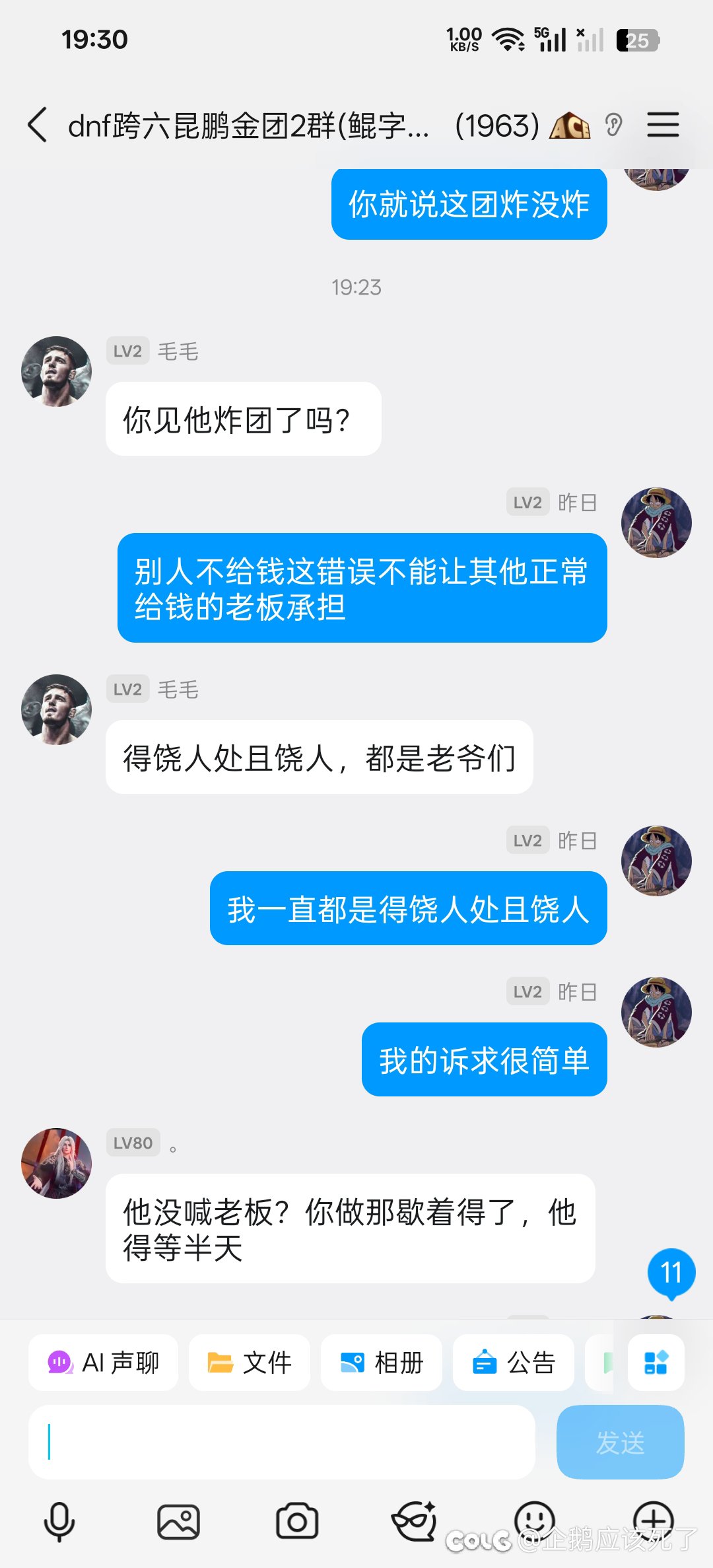Open group 公告 announcements
Image resolution: width=713 pixels, height=1568 pixels.
(514, 1363)
